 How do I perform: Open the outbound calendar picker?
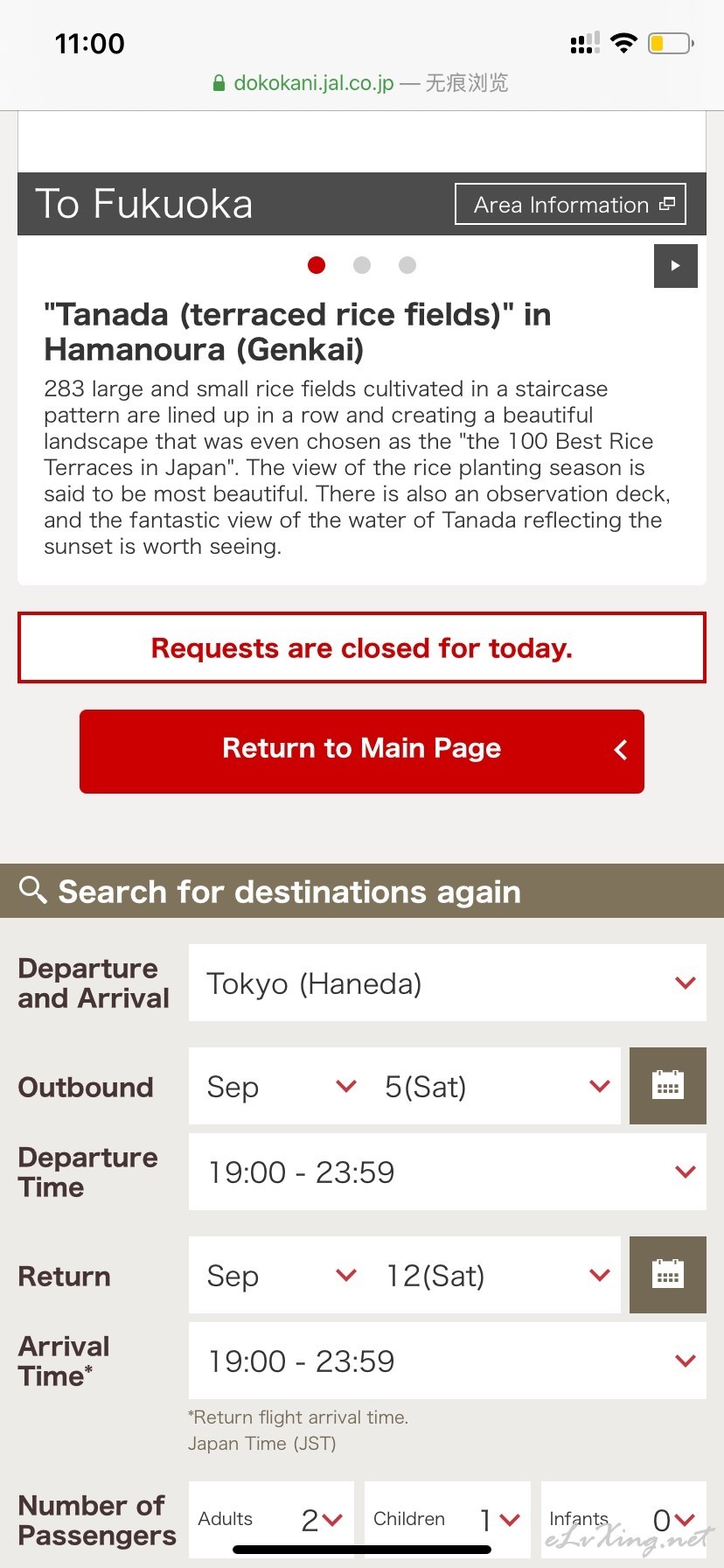(x=668, y=1086)
